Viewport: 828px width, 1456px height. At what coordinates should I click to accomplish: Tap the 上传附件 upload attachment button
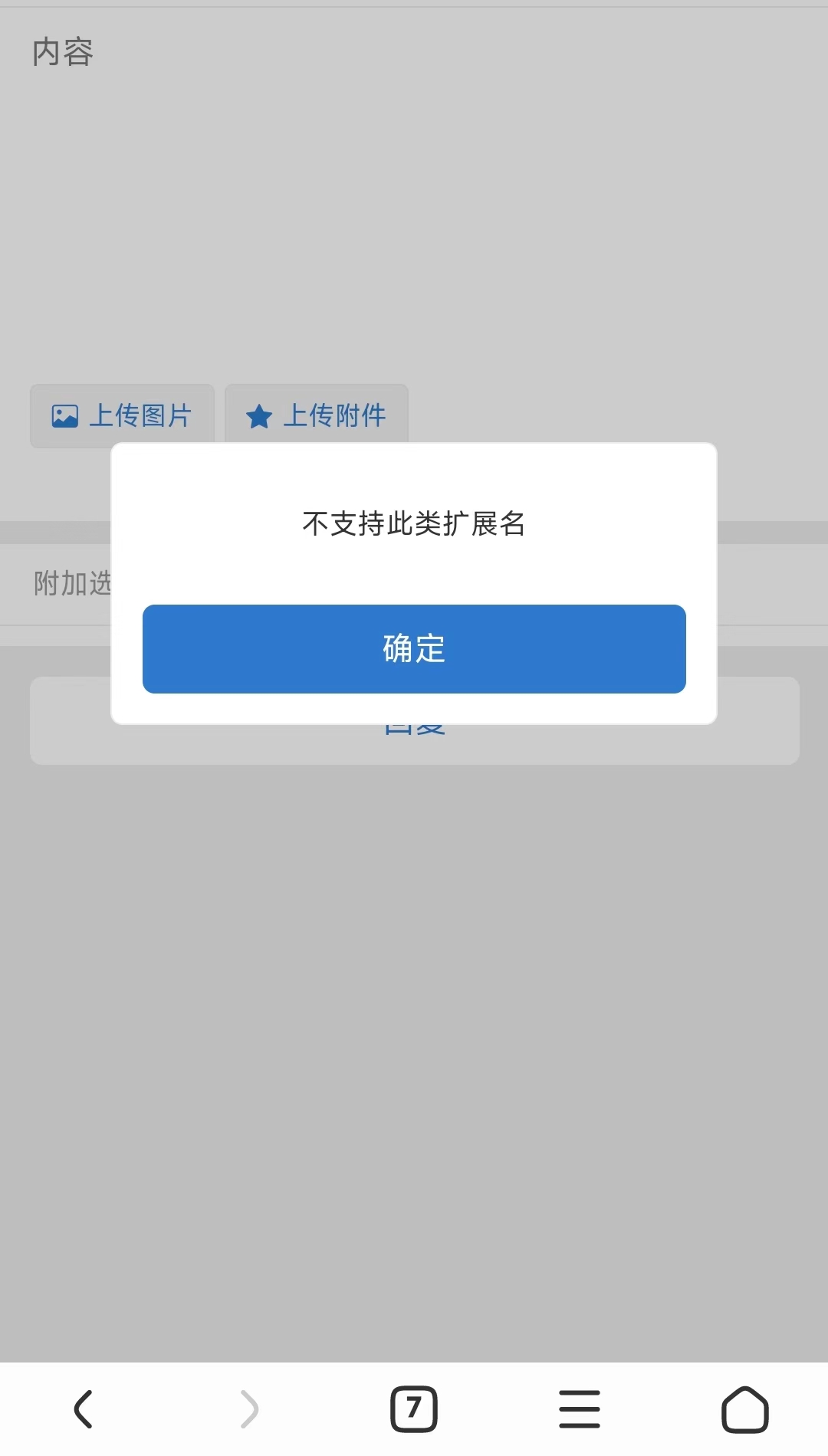[x=316, y=415]
